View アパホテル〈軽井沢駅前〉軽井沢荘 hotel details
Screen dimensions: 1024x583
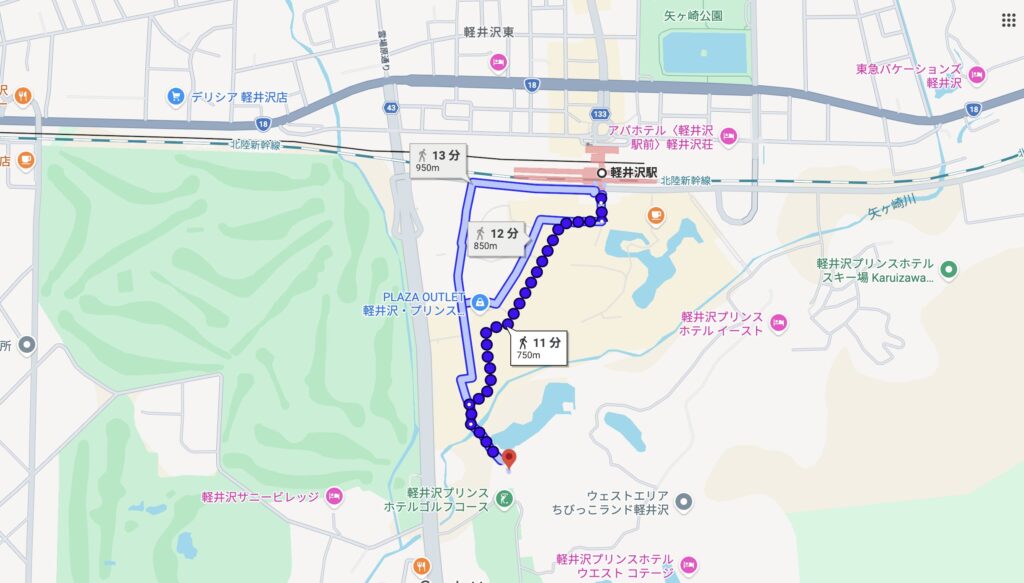coord(729,135)
